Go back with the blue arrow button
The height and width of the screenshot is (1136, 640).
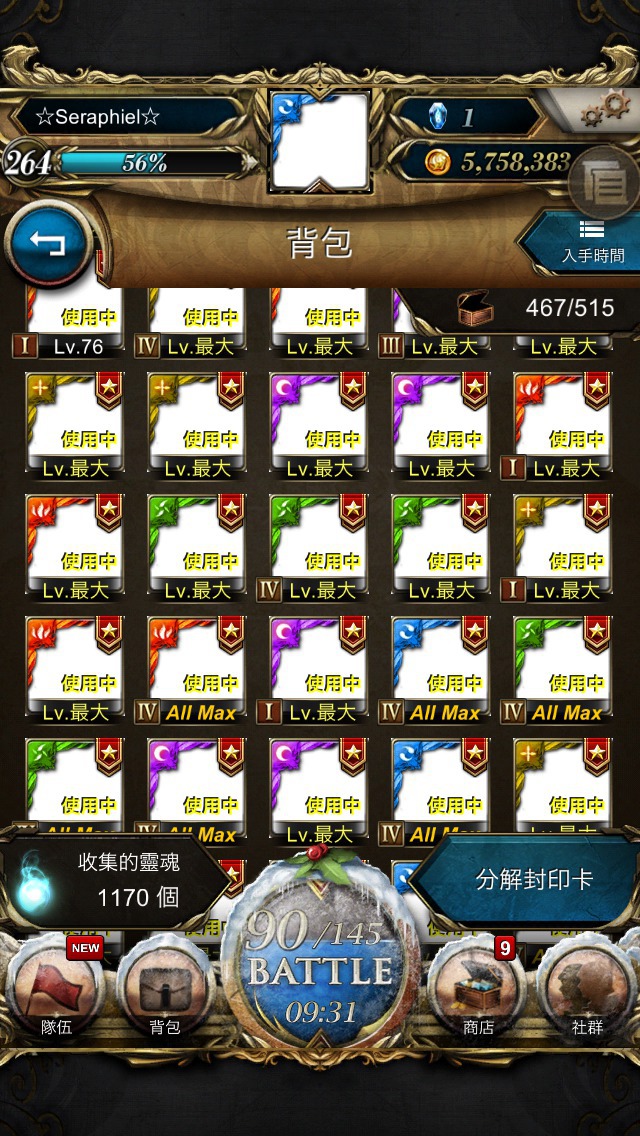[x=48, y=244]
